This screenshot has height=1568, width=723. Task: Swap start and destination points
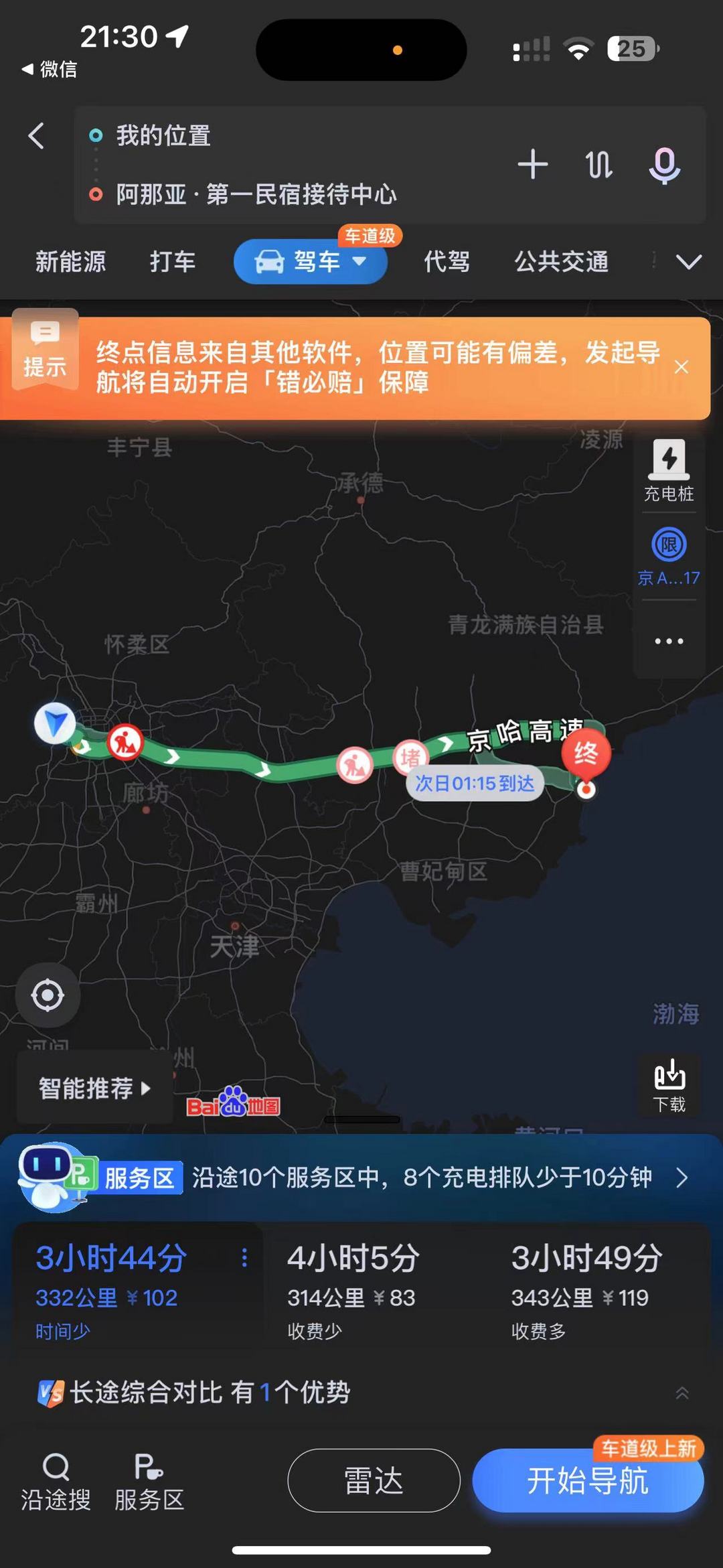tap(598, 165)
